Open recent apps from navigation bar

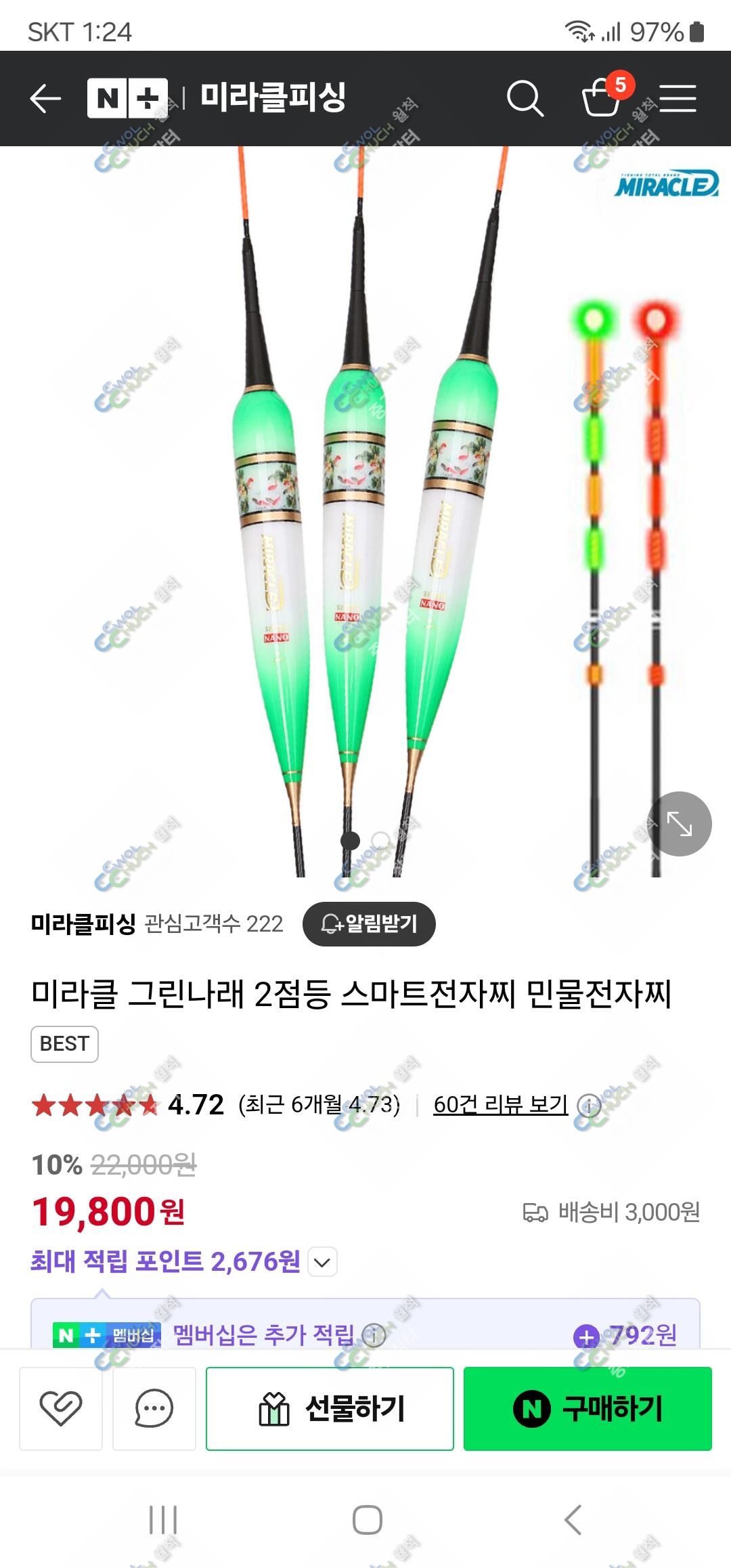coord(163,1520)
